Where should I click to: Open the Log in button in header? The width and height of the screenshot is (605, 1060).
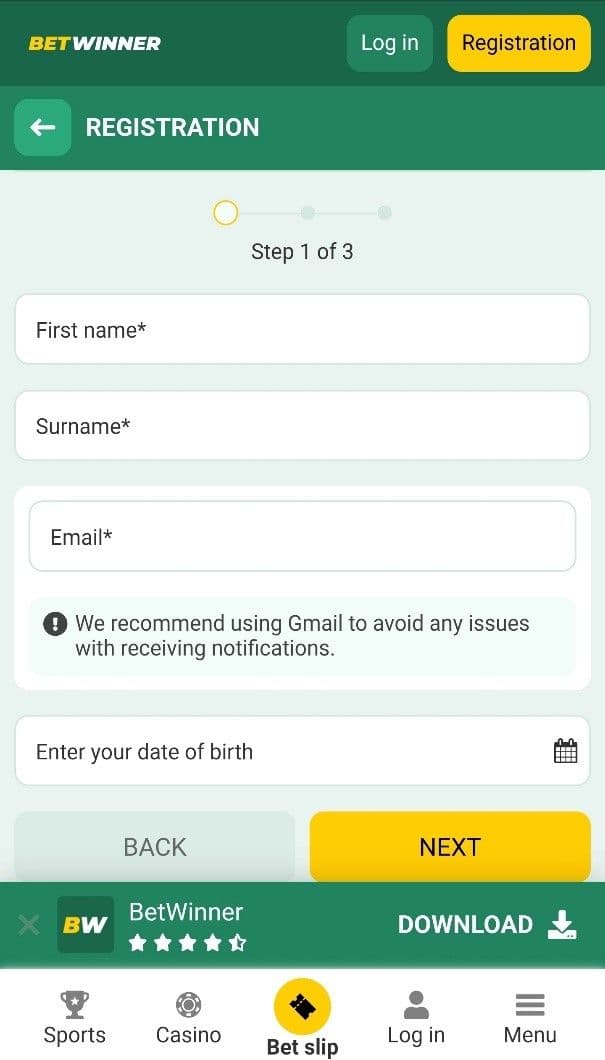click(x=389, y=43)
